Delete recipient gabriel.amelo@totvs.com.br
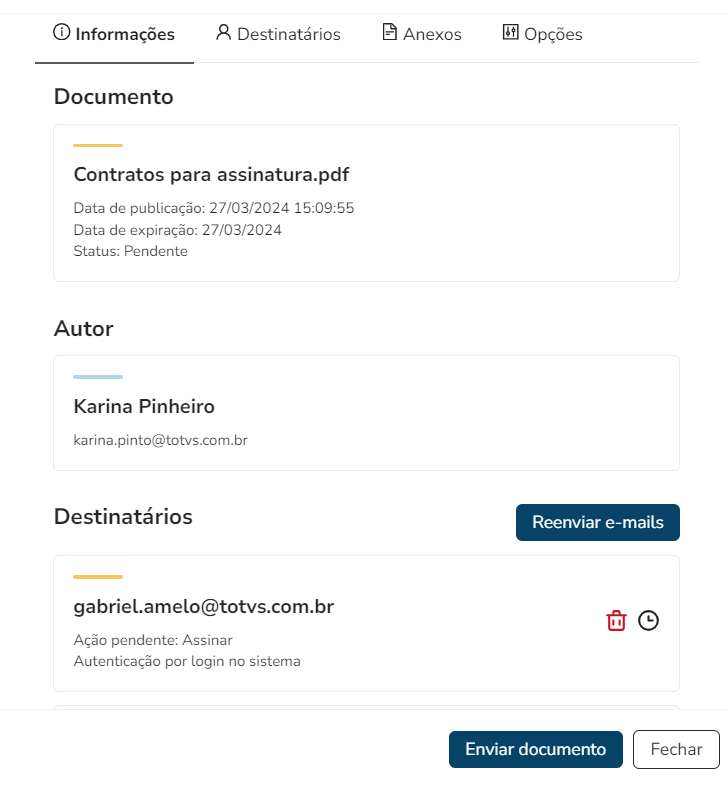The image size is (728, 786). [616, 621]
